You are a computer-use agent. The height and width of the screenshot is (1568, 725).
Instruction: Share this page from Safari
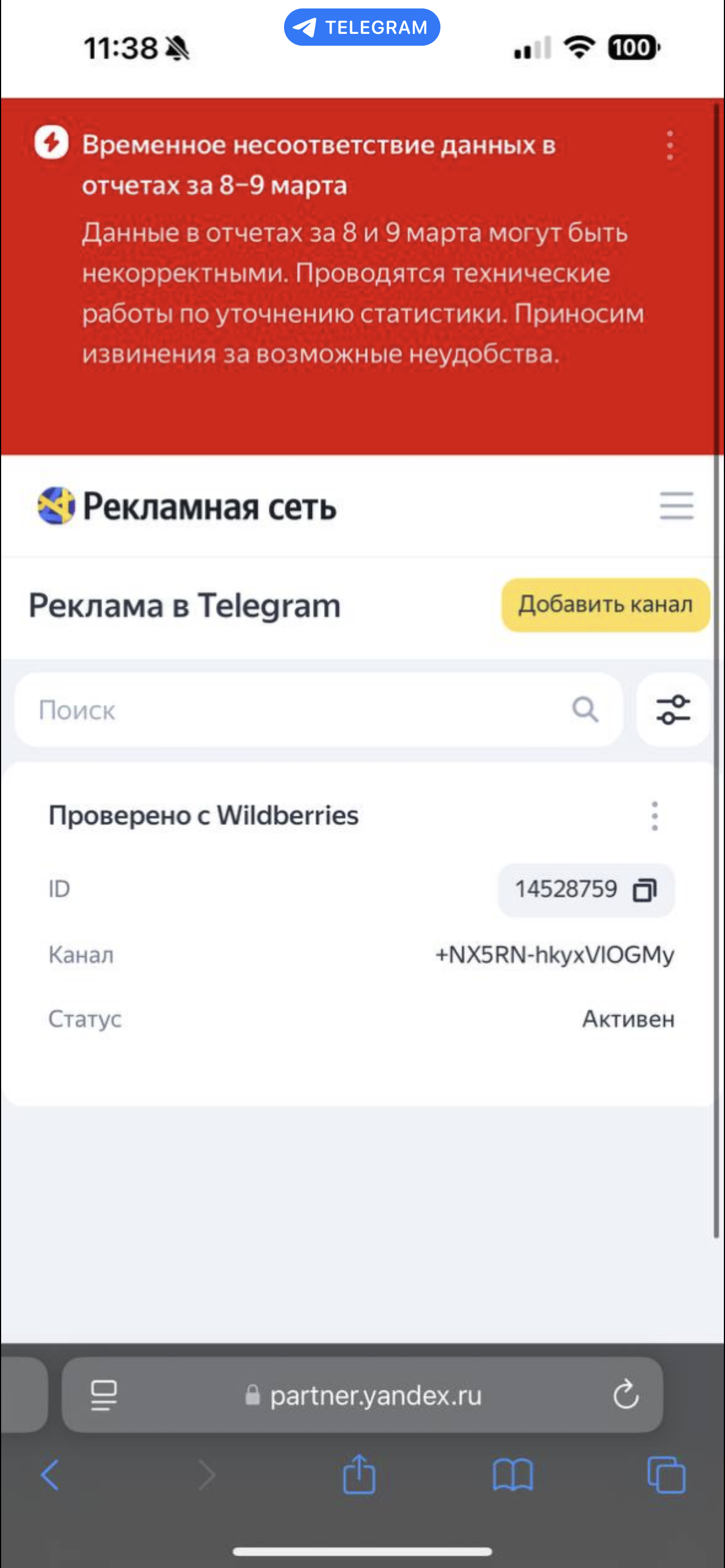(x=359, y=1475)
